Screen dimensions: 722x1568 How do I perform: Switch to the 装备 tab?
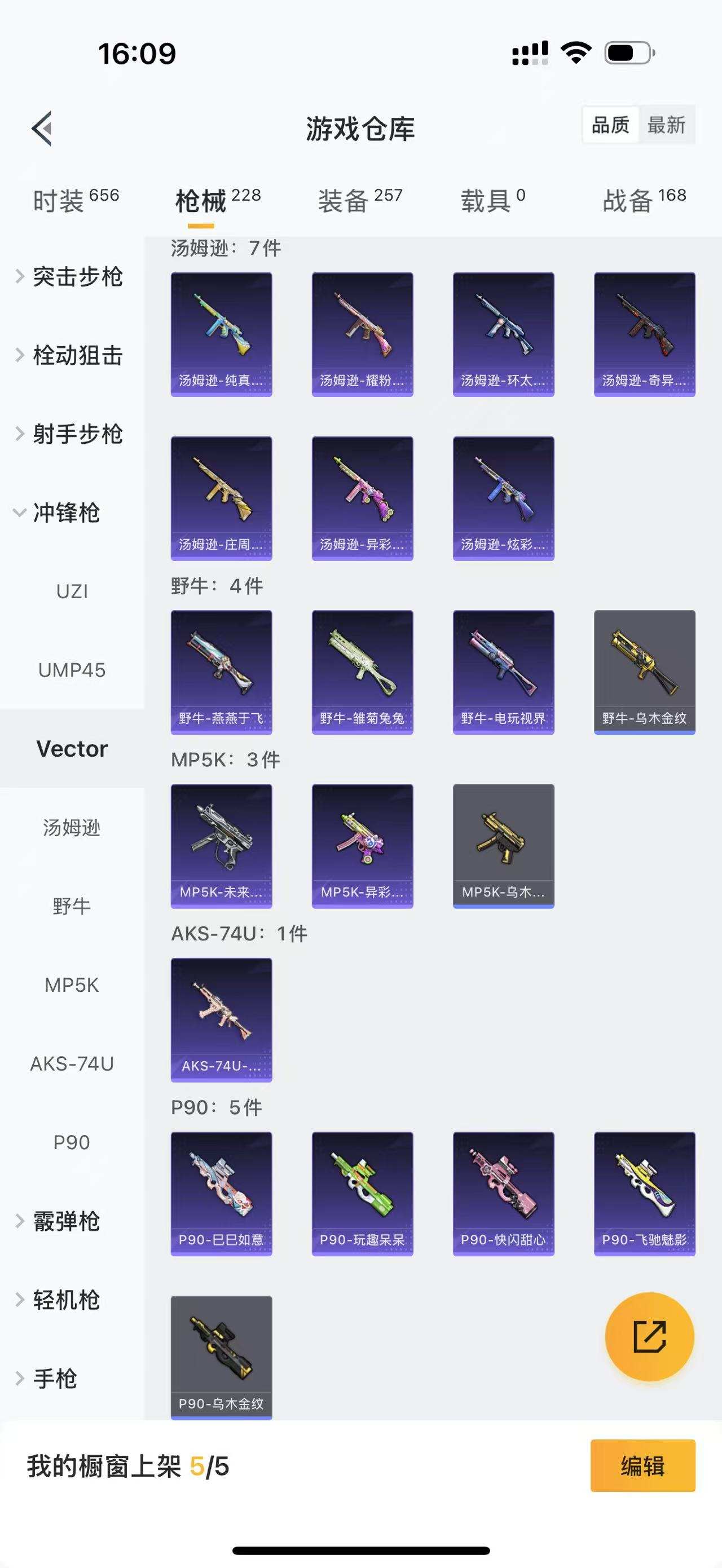[x=360, y=200]
